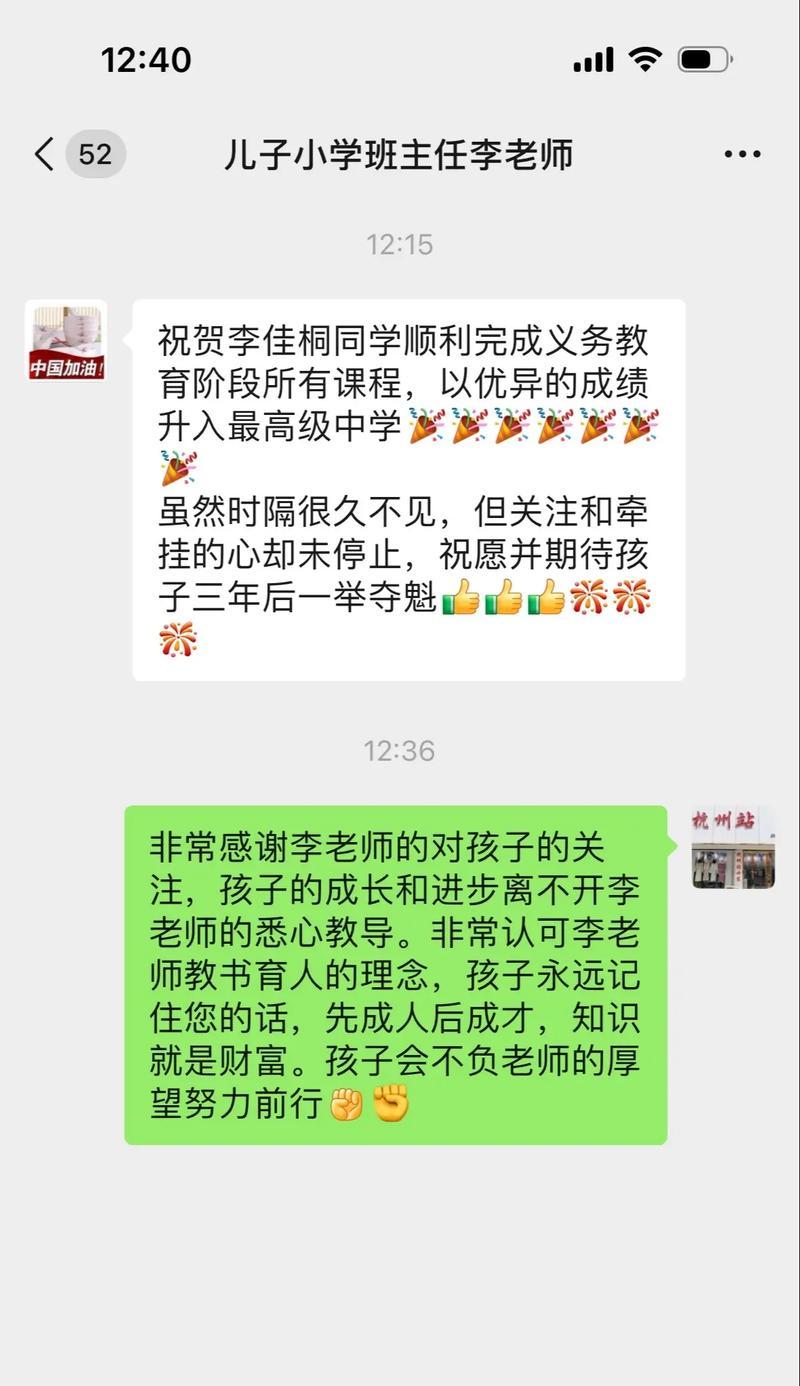Image resolution: width=800 pixels, height=1386 pixels.
Task: Go back to the chat list
Action: coord(45,155)
